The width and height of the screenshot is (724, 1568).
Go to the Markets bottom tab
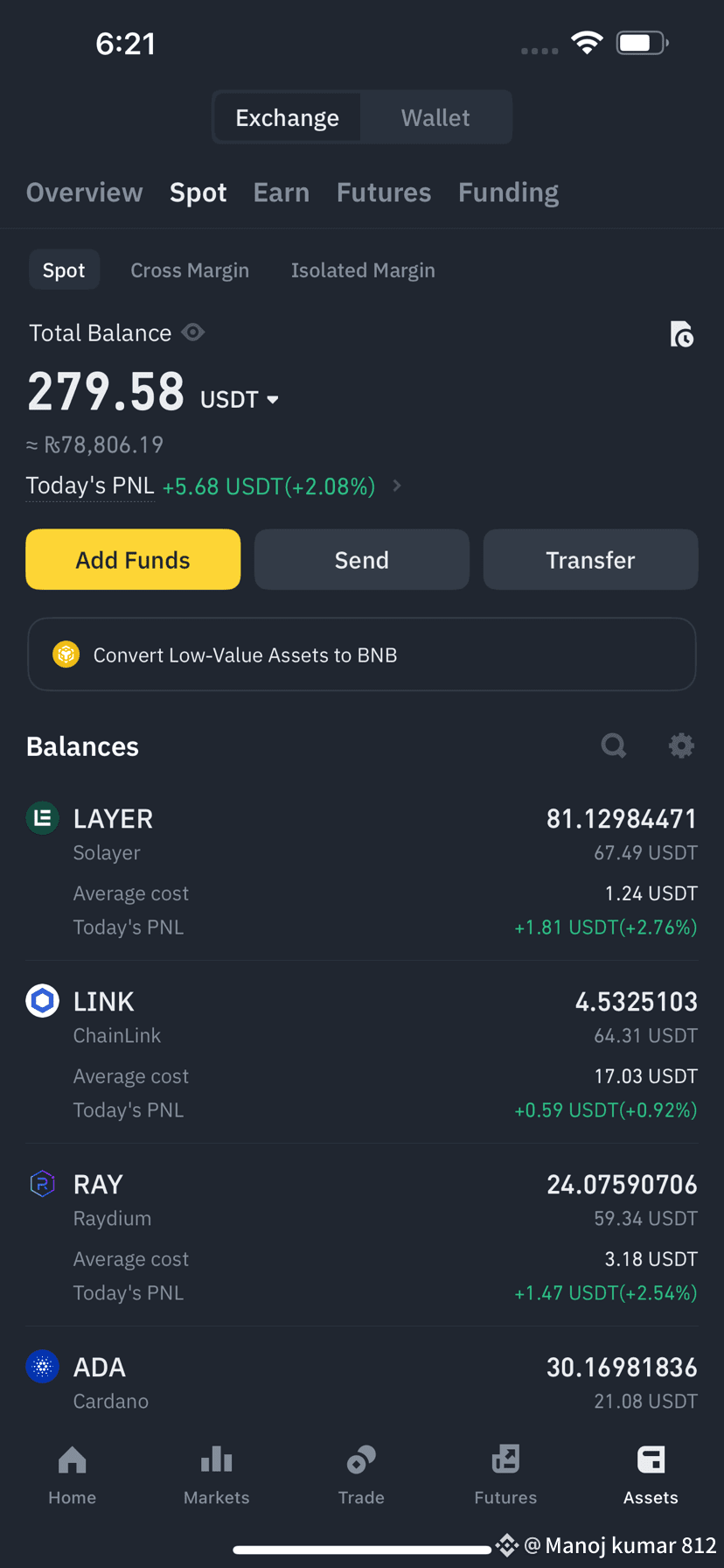217,1475
